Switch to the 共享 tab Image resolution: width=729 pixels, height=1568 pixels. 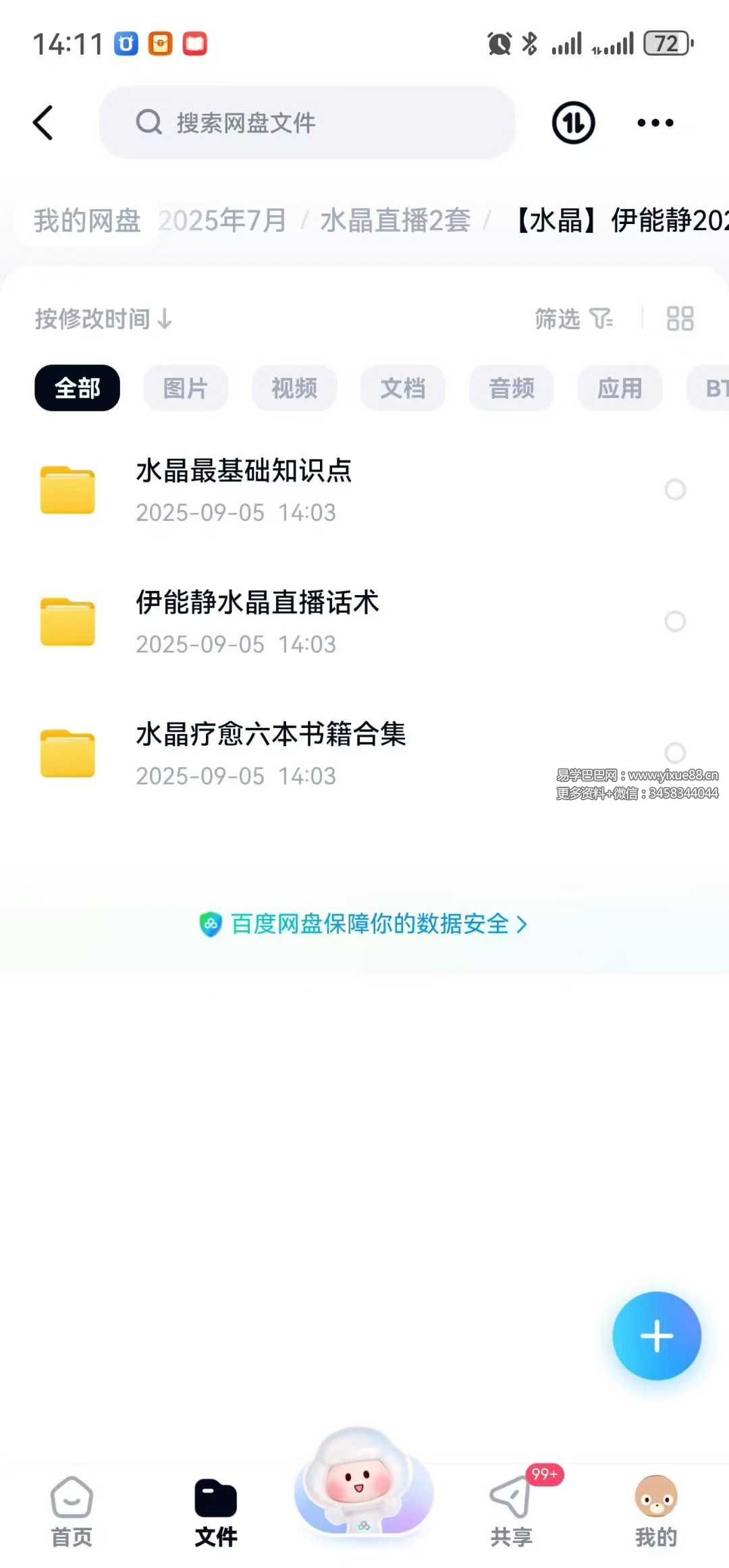512,1512
